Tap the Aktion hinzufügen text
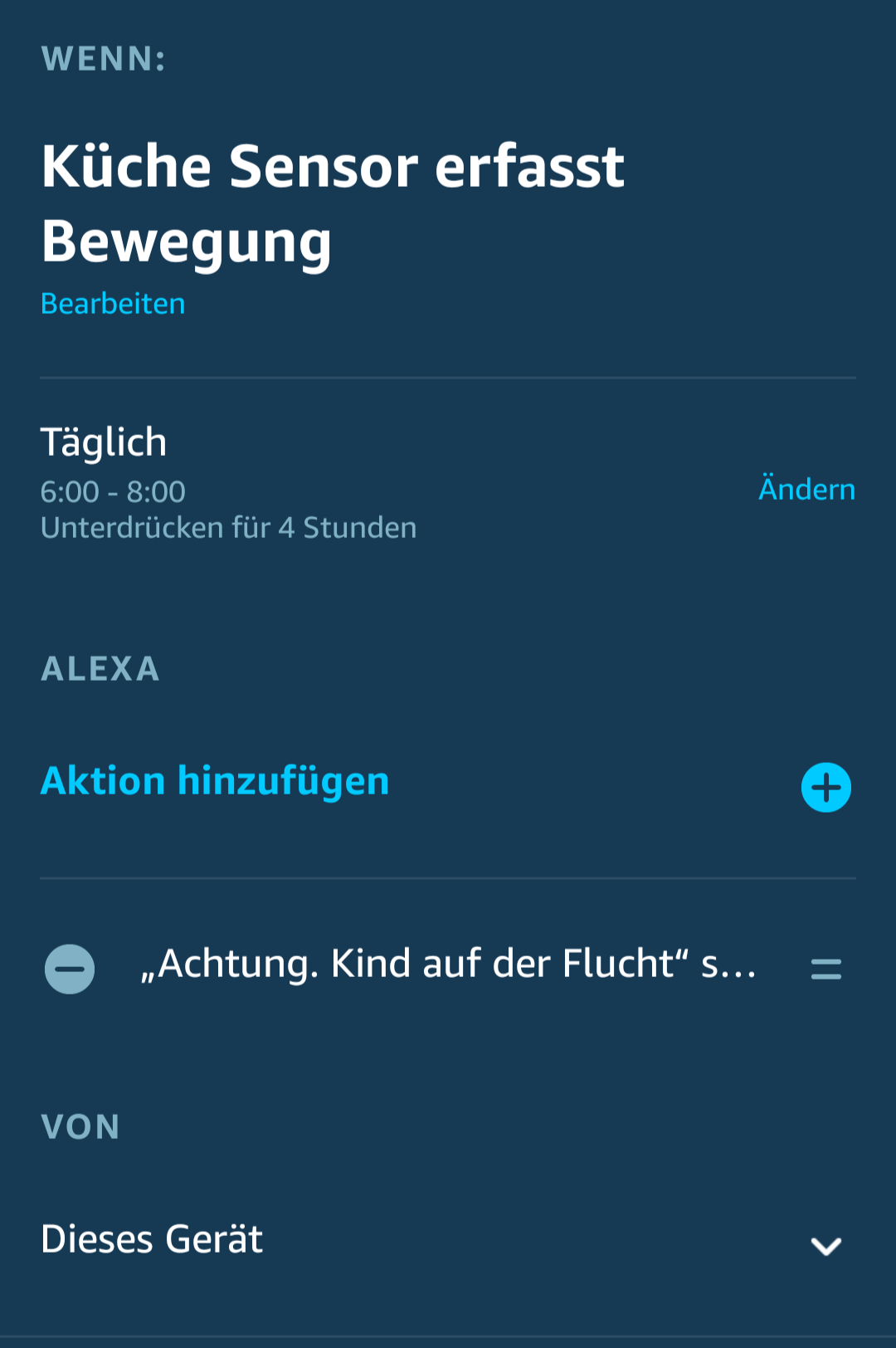This screenshot has width=896, height=1348. [x=215, y=781]
